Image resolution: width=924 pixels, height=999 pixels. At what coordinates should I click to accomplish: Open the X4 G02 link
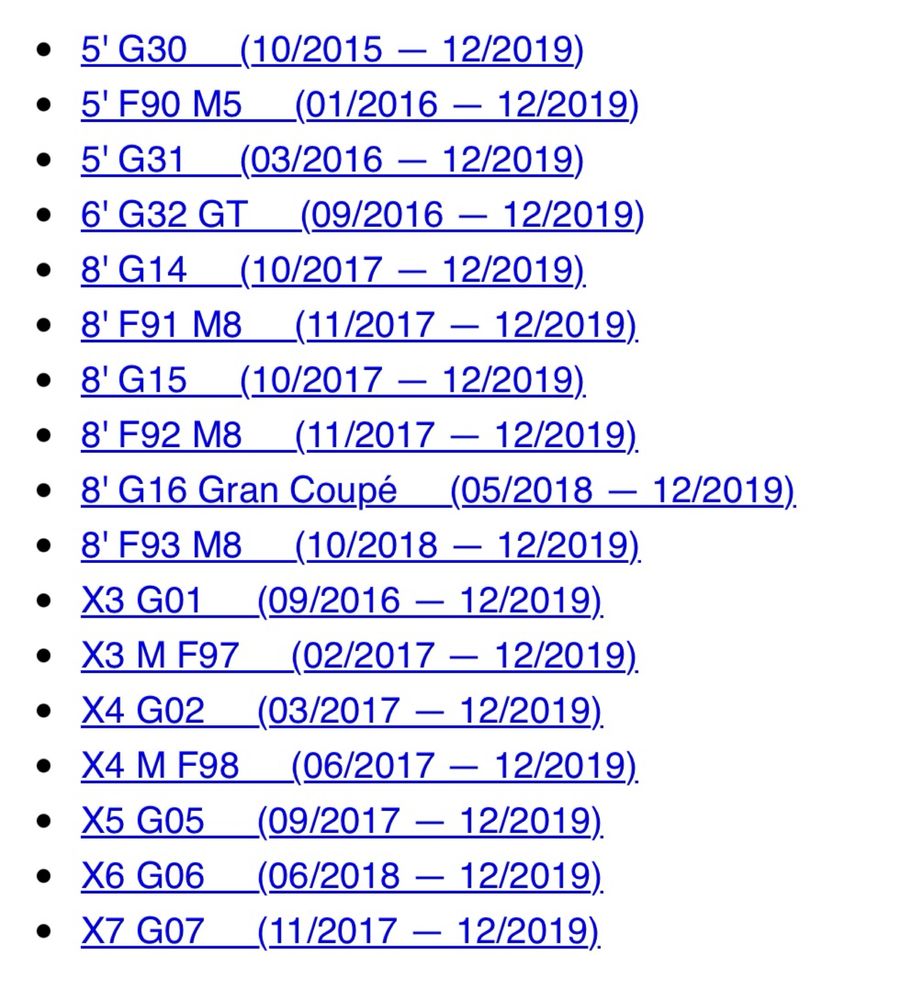click(x=341, y=711)
